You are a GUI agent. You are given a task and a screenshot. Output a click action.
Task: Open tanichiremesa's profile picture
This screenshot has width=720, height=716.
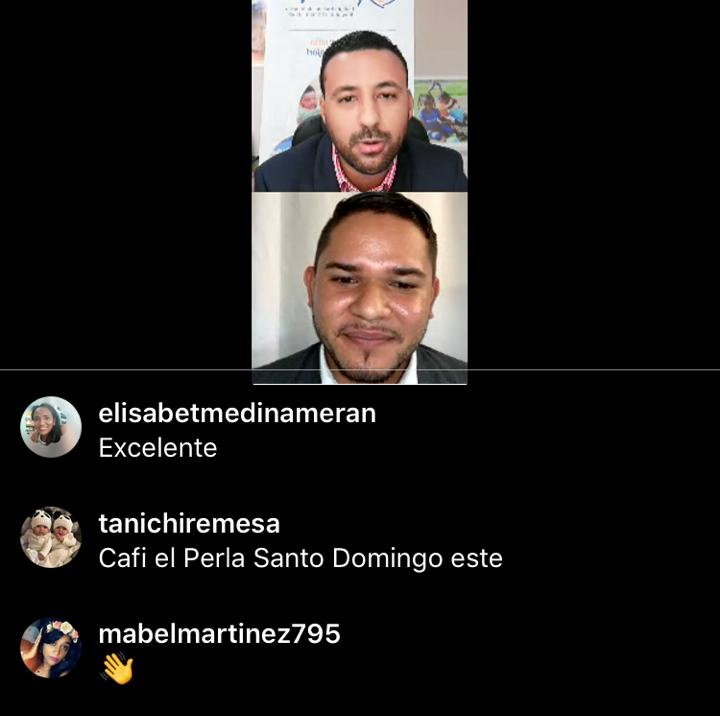click(51, 537)
